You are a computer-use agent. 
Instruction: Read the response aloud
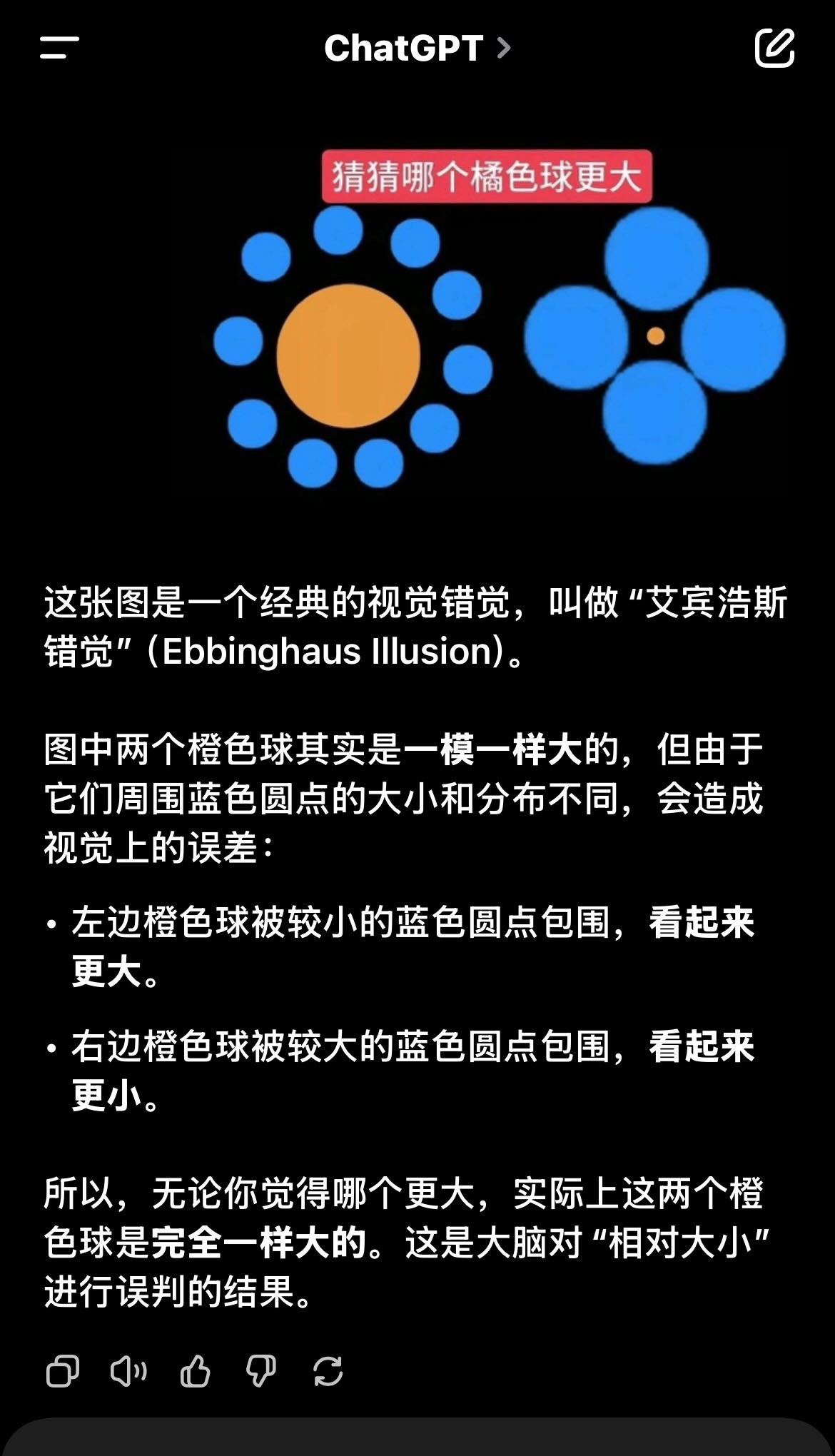click(x=128, y=1371)
